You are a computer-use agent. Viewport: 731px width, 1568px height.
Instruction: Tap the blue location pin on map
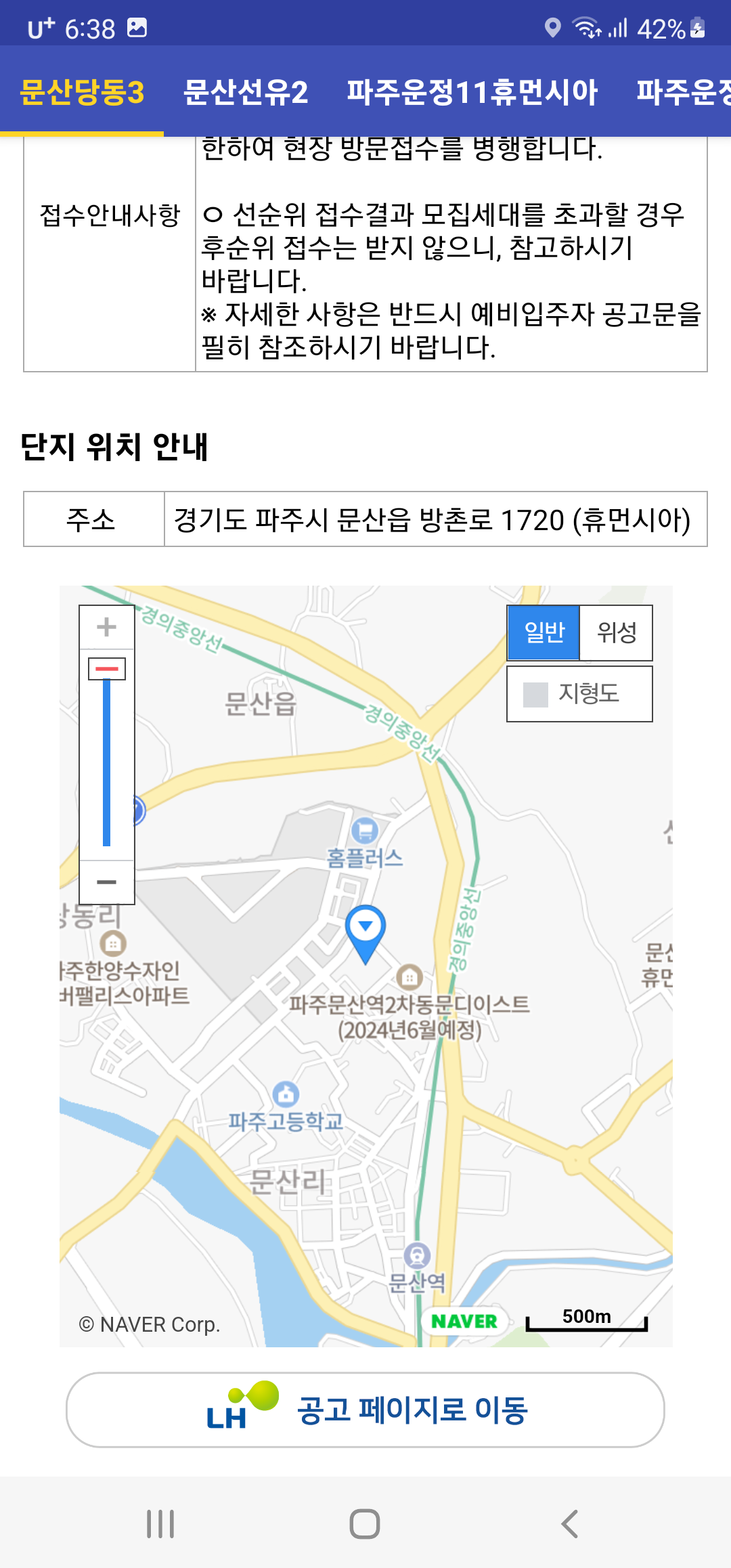365,929
